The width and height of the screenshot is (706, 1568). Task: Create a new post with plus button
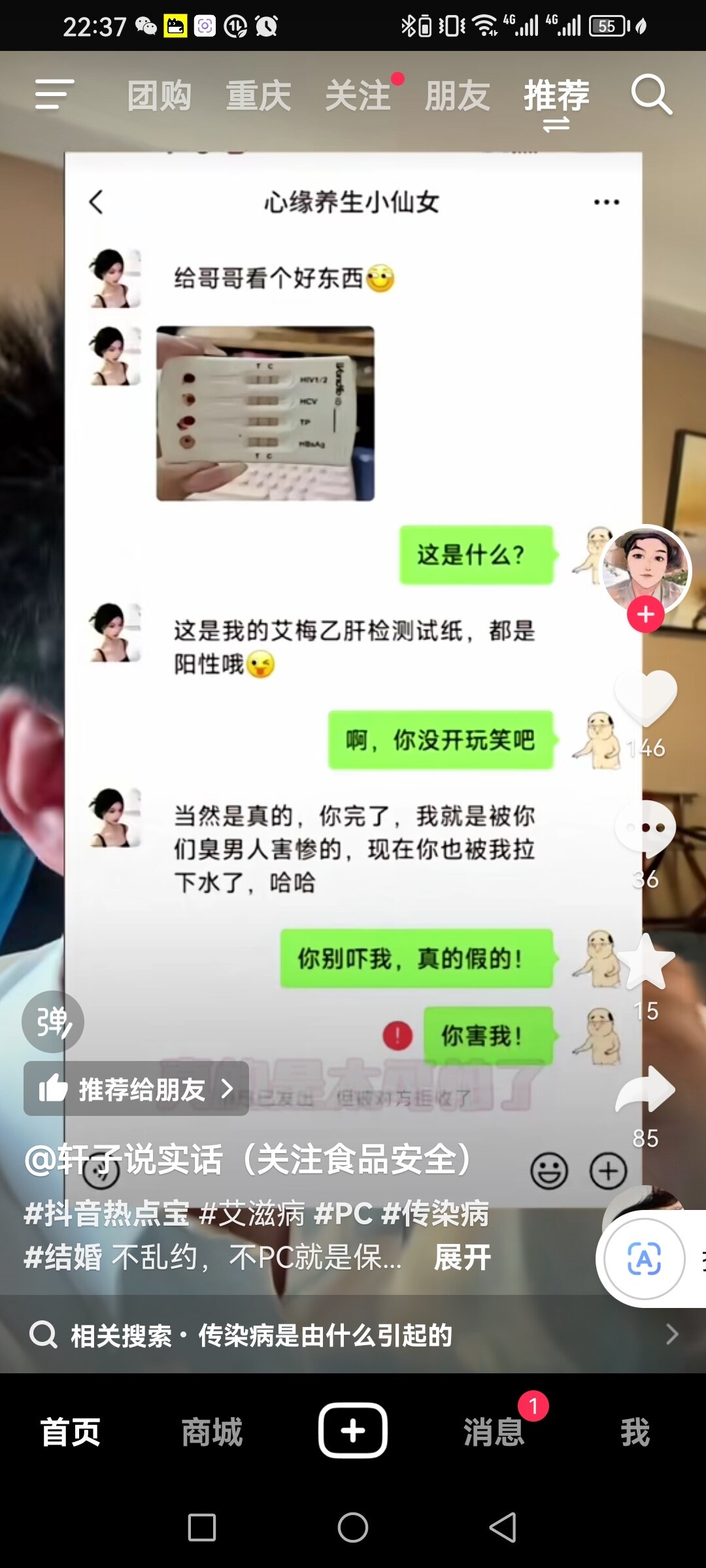tap(353, 1431)
